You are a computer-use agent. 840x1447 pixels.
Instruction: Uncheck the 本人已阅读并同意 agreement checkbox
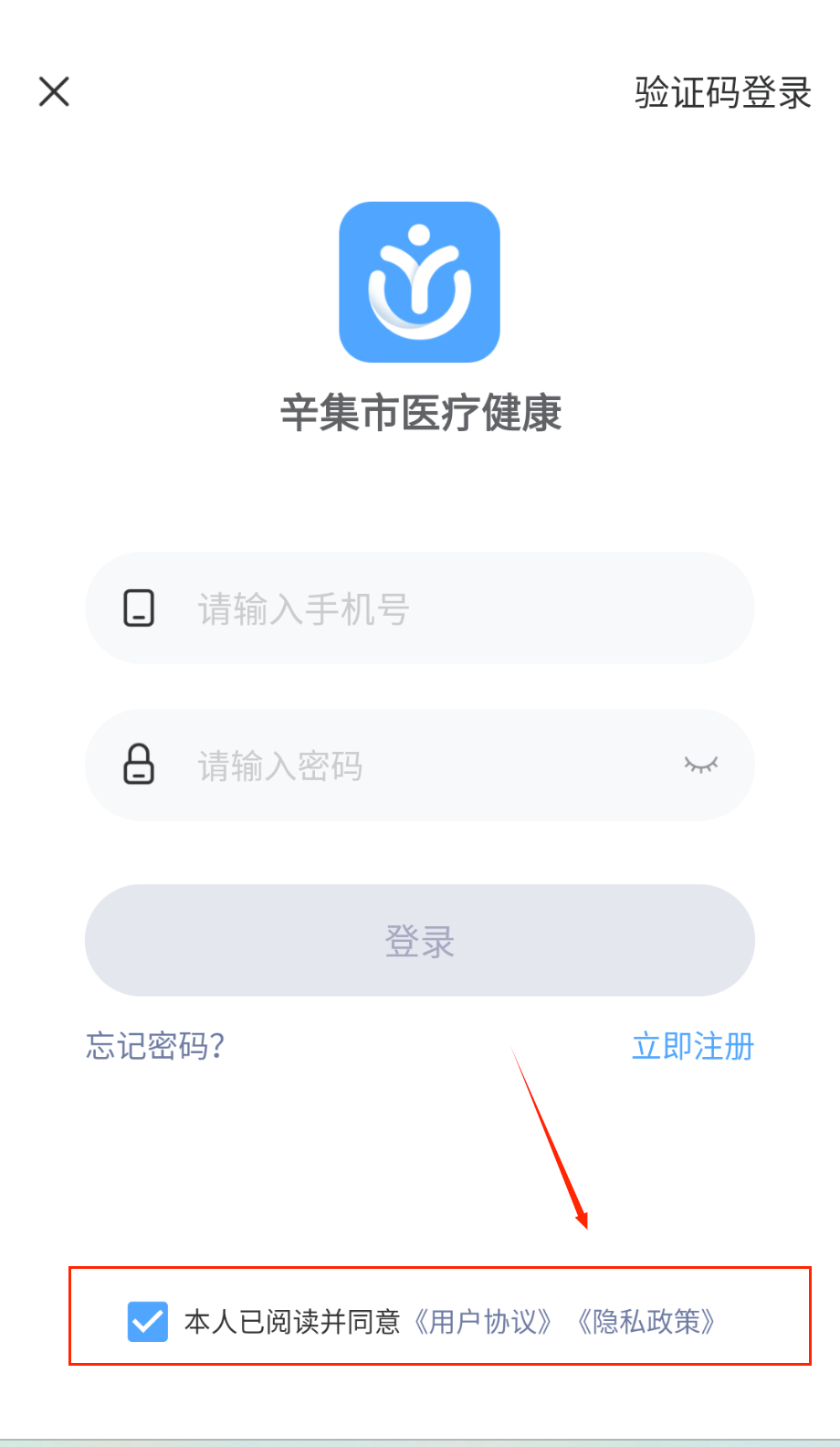coord(148,1321)
